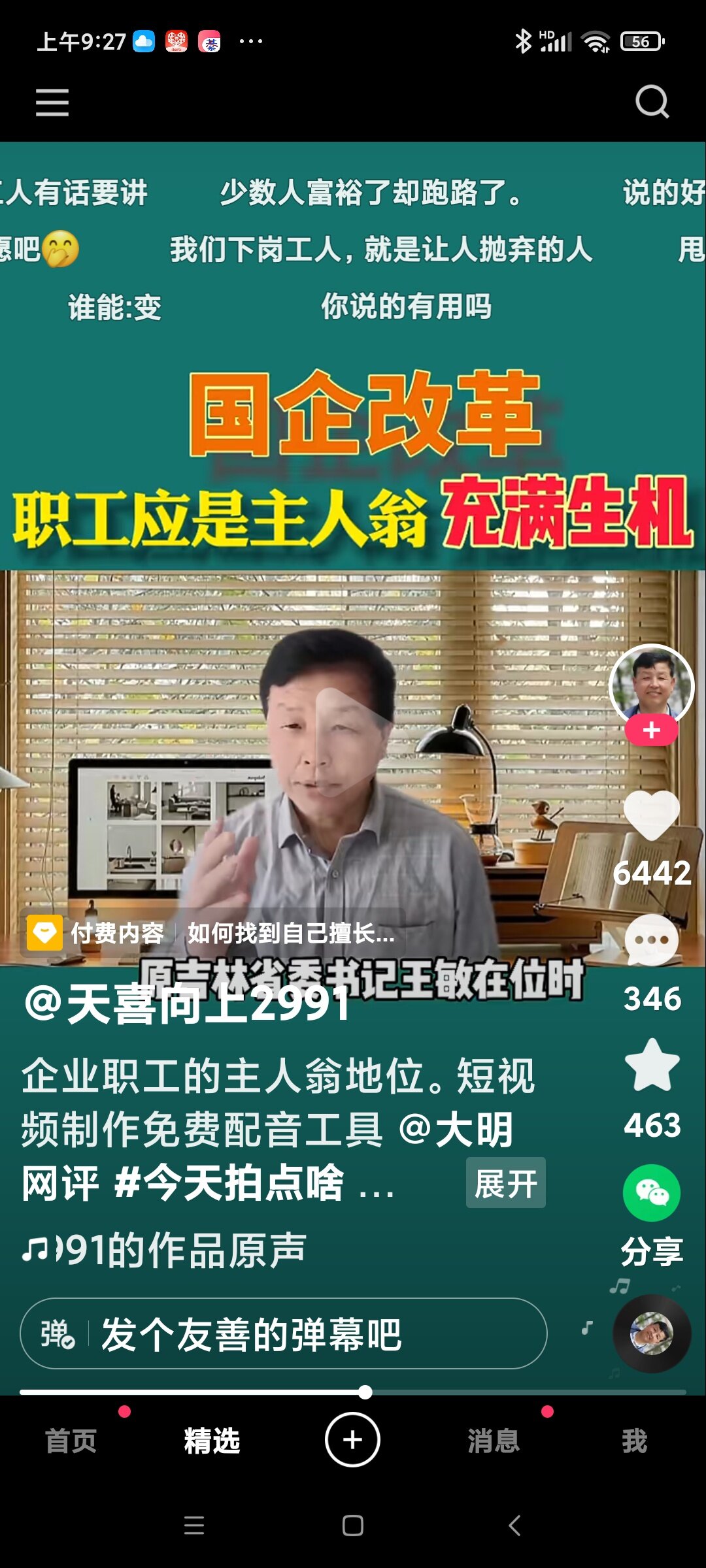
Task: Expand the caption with 展开
Action: tap(505, 1183)
